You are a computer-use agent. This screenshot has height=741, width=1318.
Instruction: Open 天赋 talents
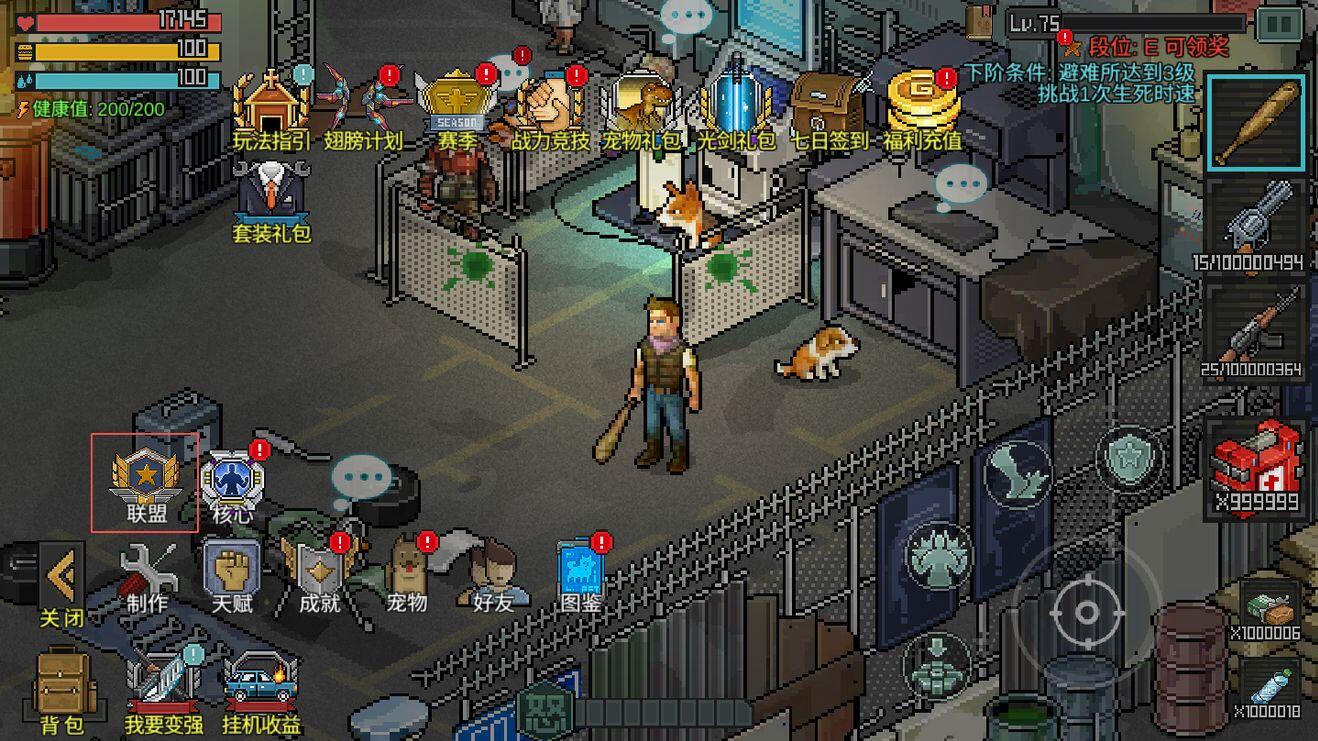click(232, 578)
